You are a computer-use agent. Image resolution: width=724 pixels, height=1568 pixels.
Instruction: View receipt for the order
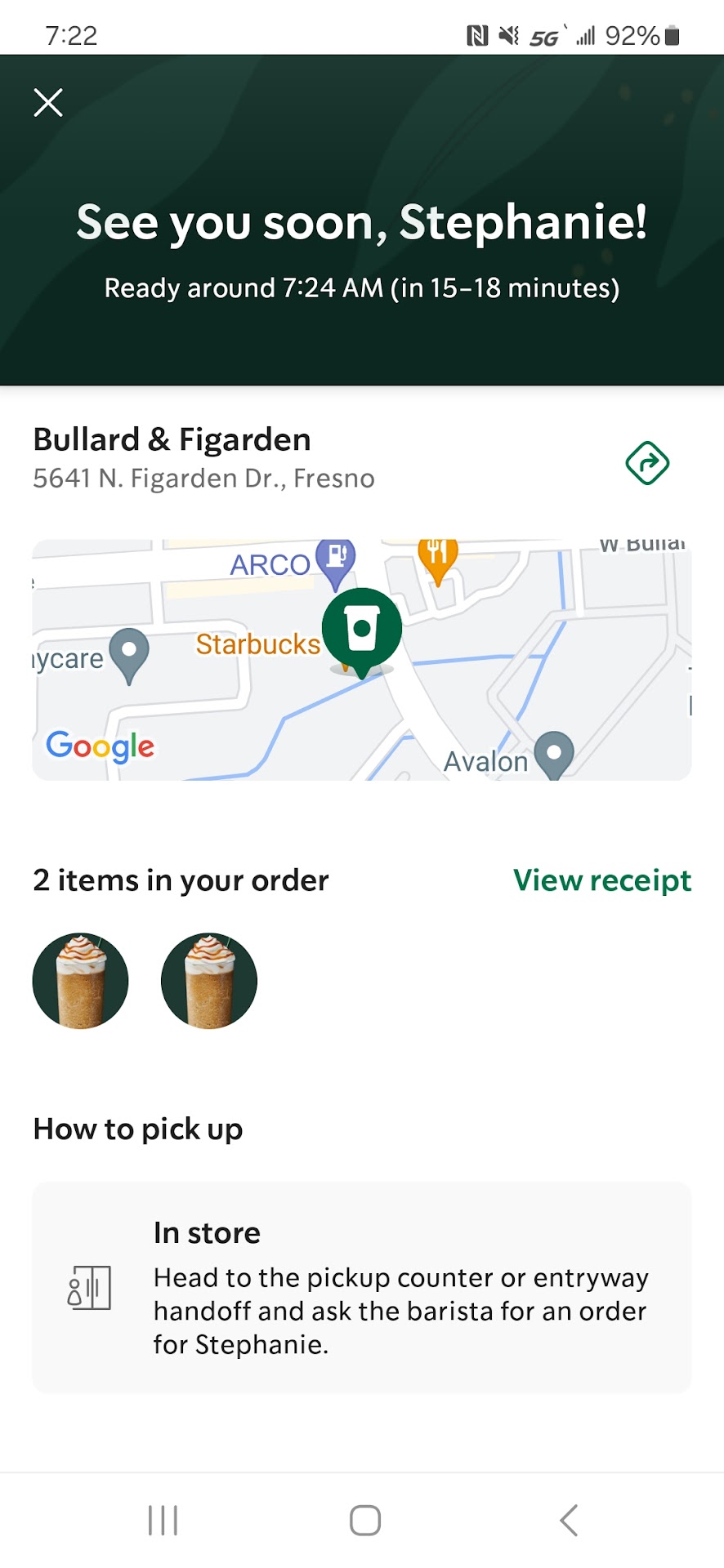601,880
